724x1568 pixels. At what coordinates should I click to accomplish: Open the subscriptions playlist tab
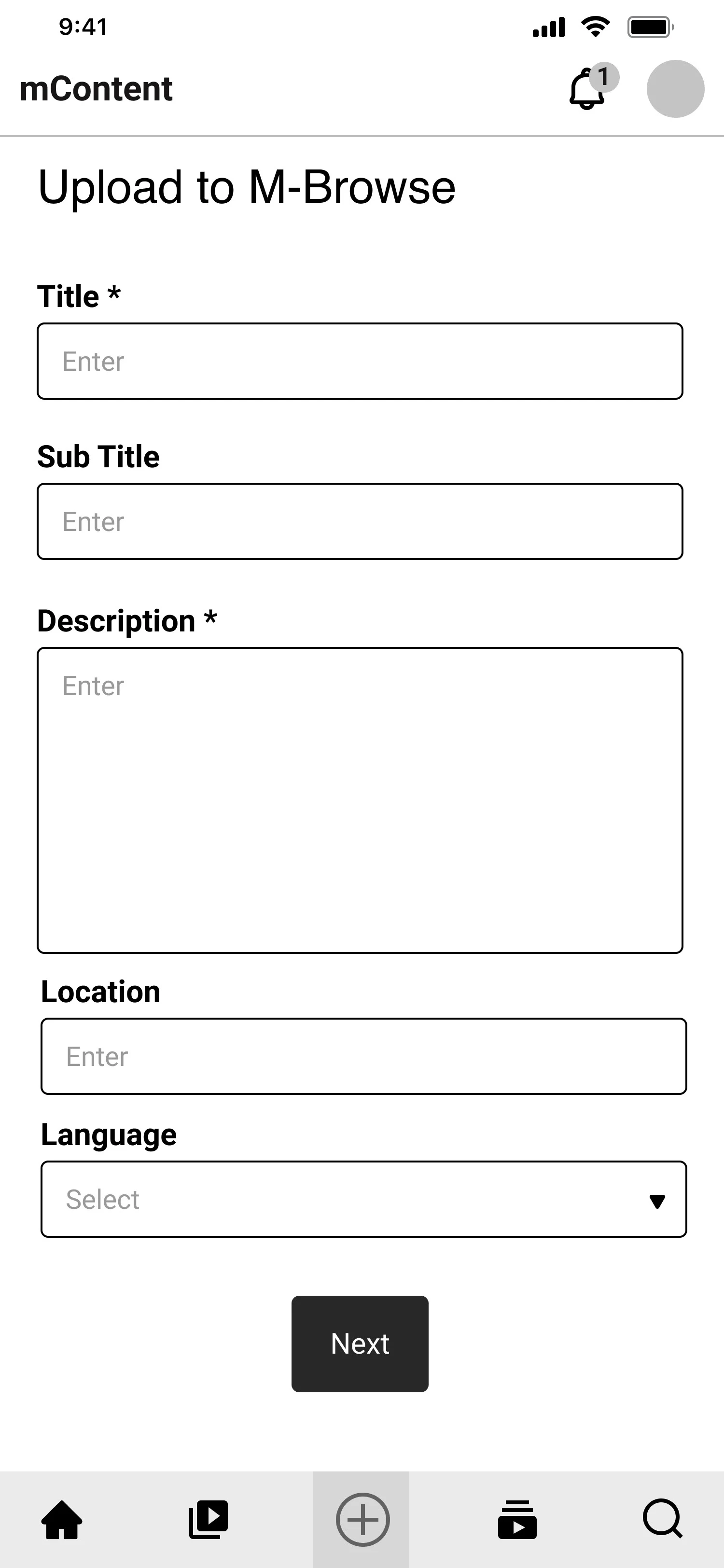516,1519
